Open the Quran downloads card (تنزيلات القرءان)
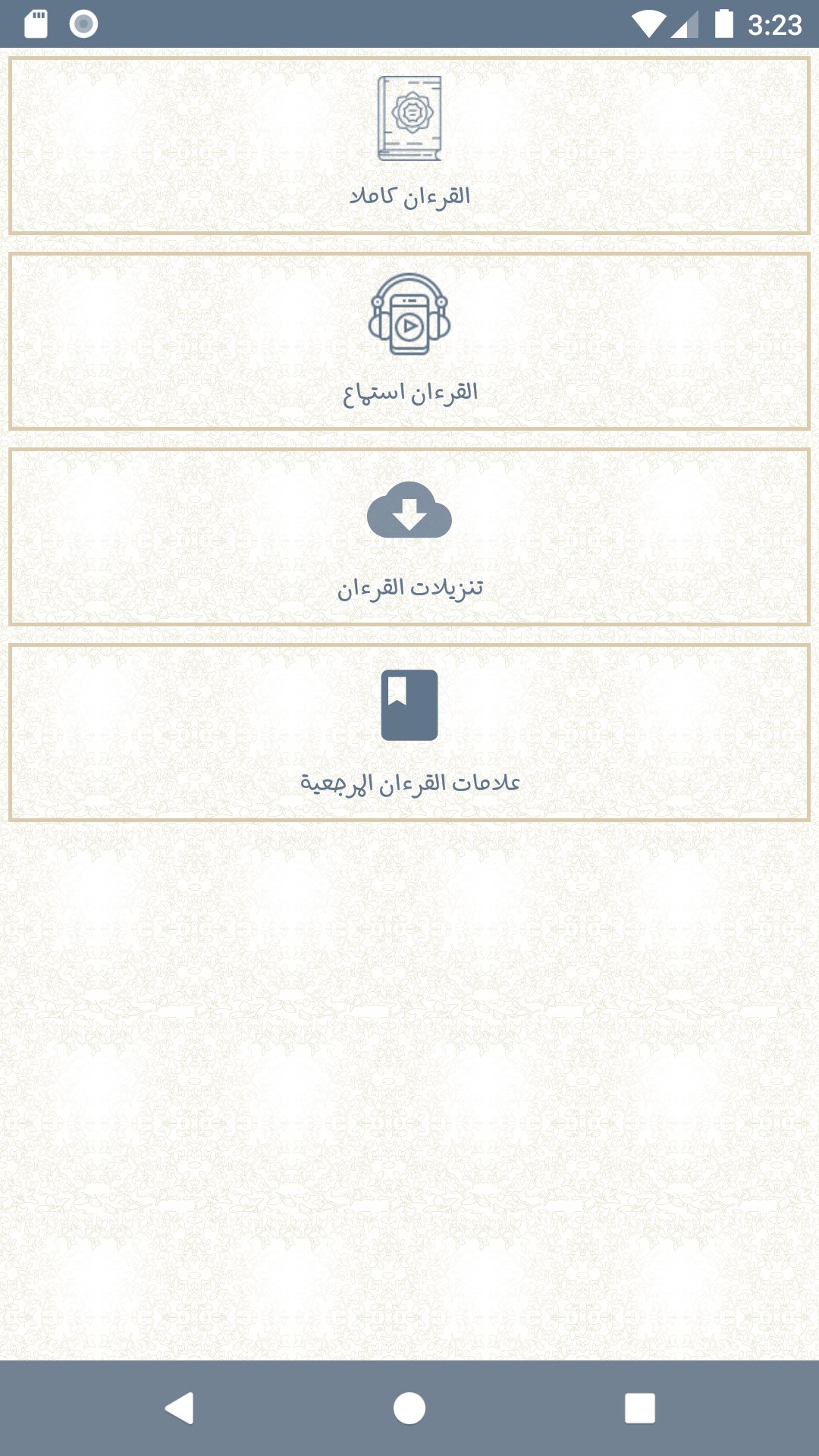819x1456 pixels. point(409,537)
